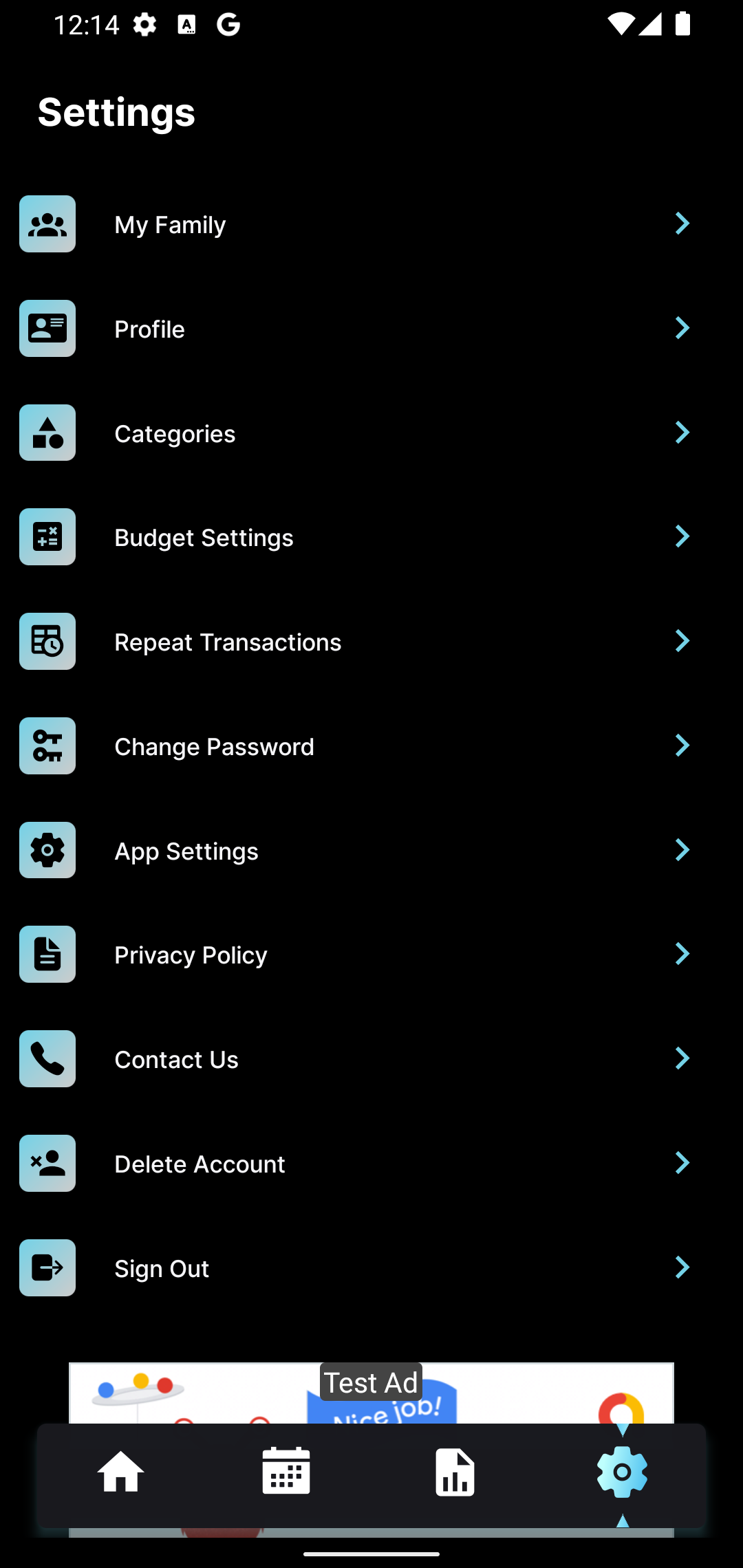Select the Repeat Transactions schedule icon
The width and height of the screenshot is (743, 1568).
[x=47, y=641]
